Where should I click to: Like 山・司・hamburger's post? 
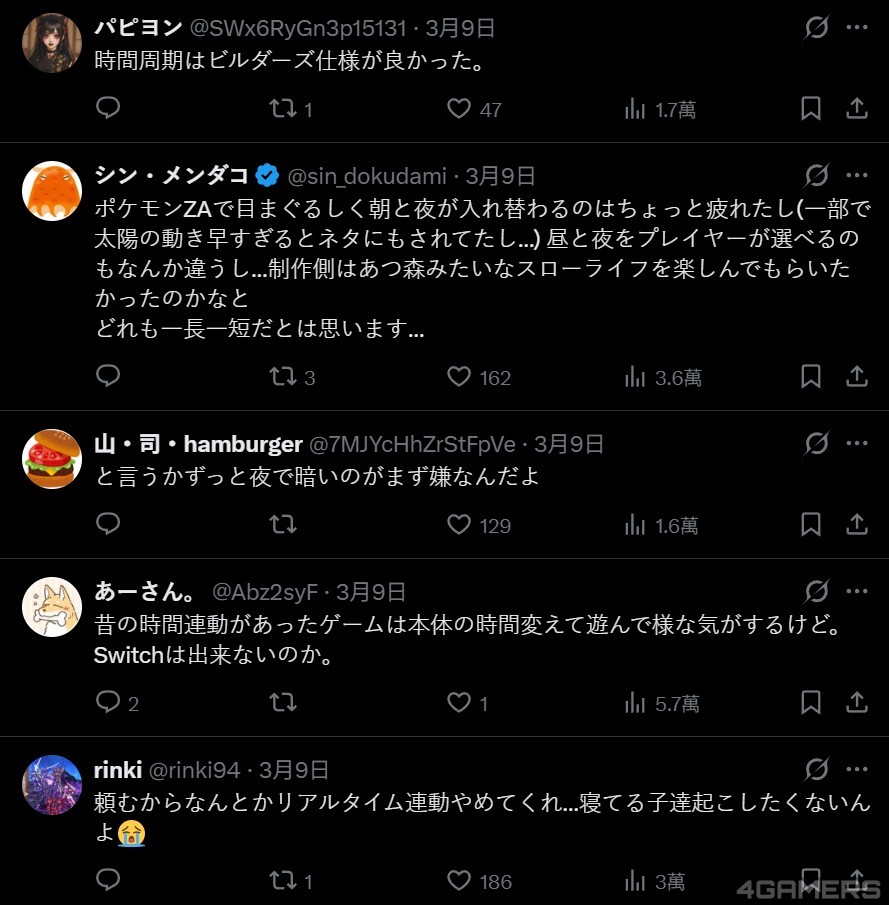pos(459,525)
